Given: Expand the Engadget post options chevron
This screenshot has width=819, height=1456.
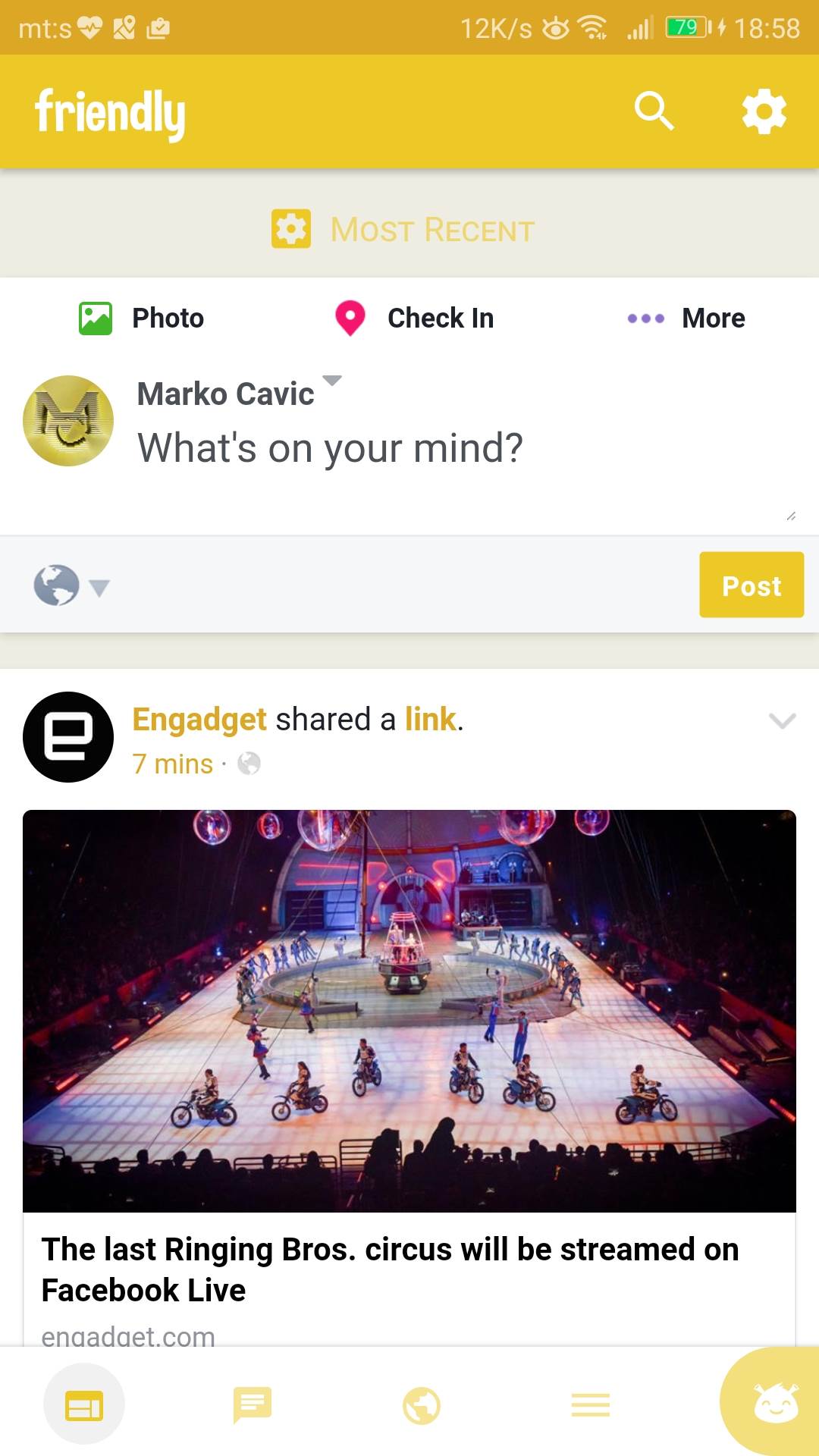Looking at the screenshot, I should [x=782, y=720].
